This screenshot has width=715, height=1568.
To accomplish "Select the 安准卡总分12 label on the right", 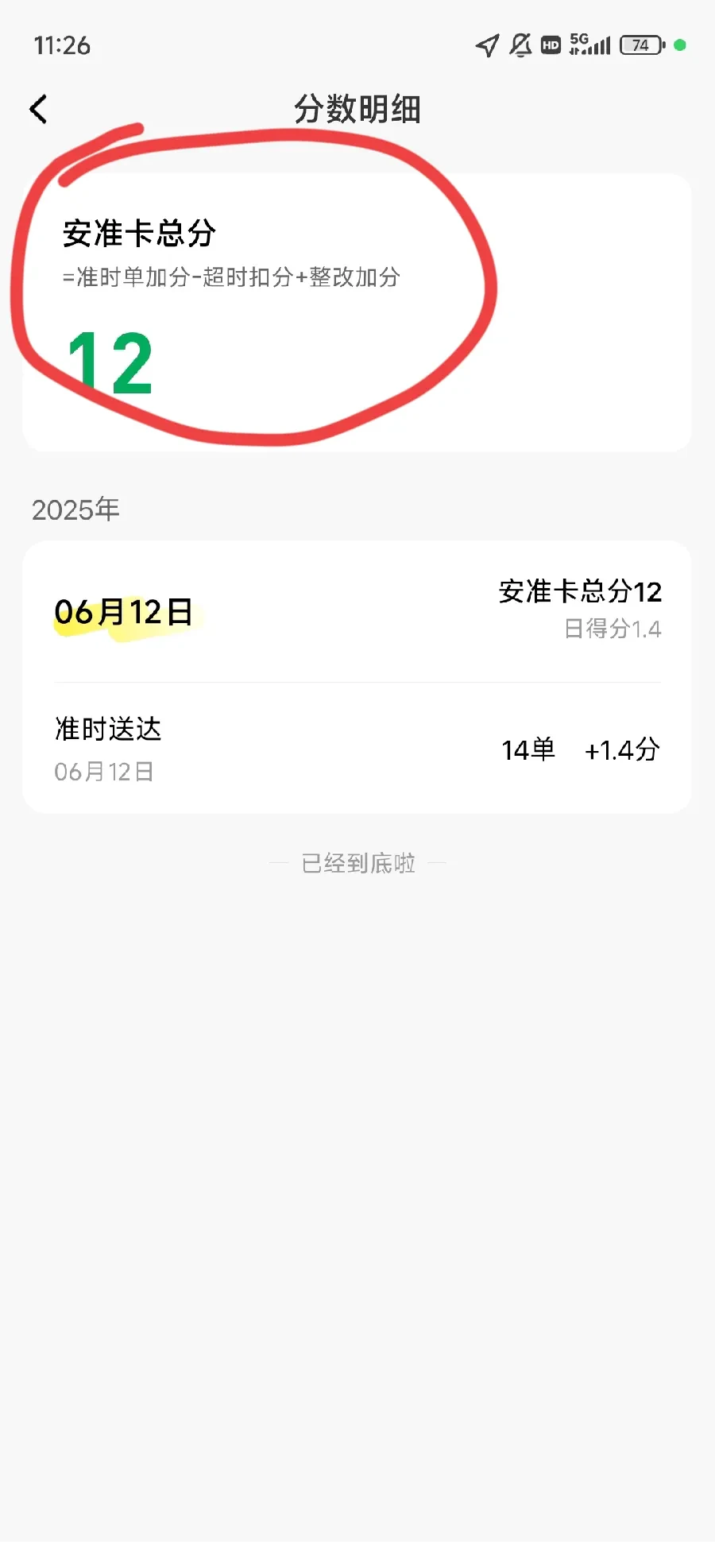I will click(x=579, y=592).
